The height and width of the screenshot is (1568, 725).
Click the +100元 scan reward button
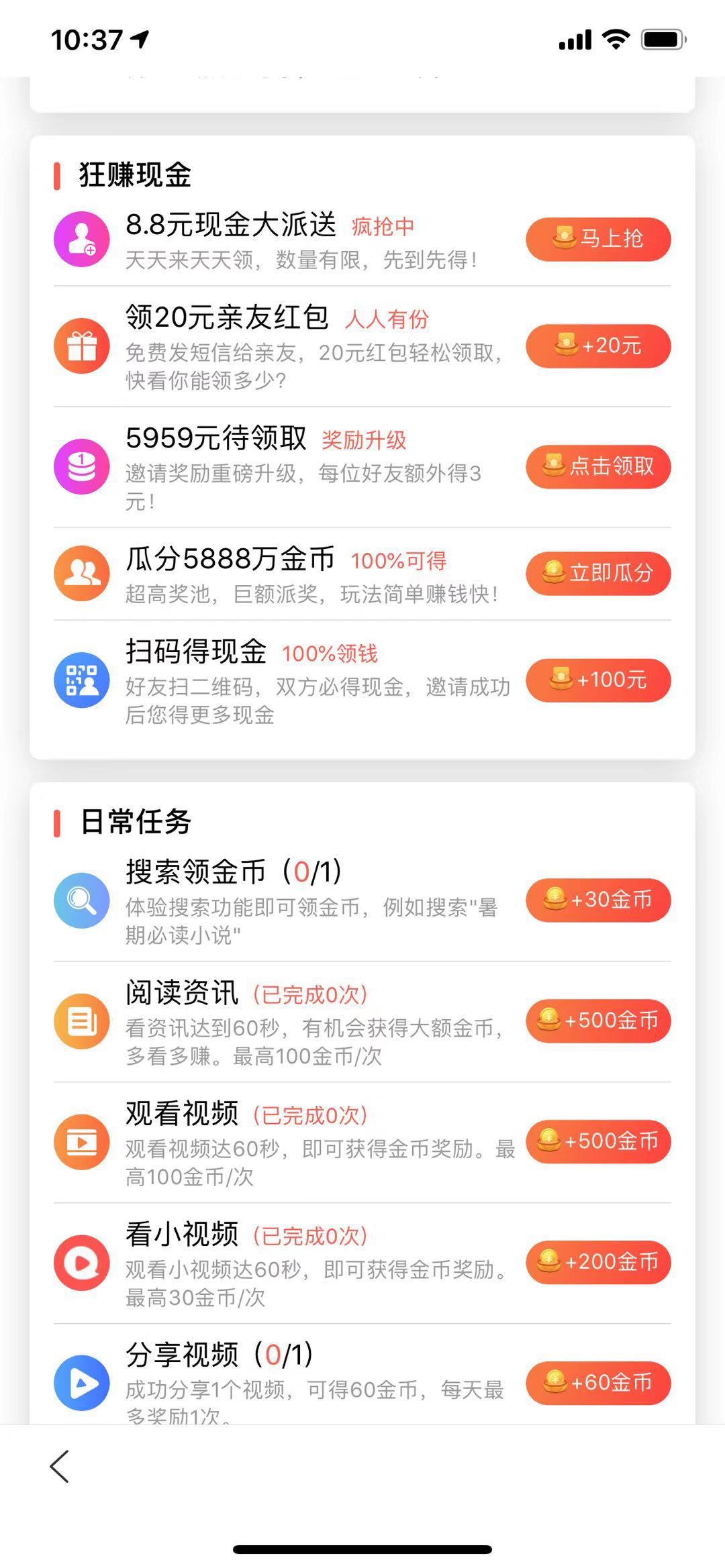(597, 680)
